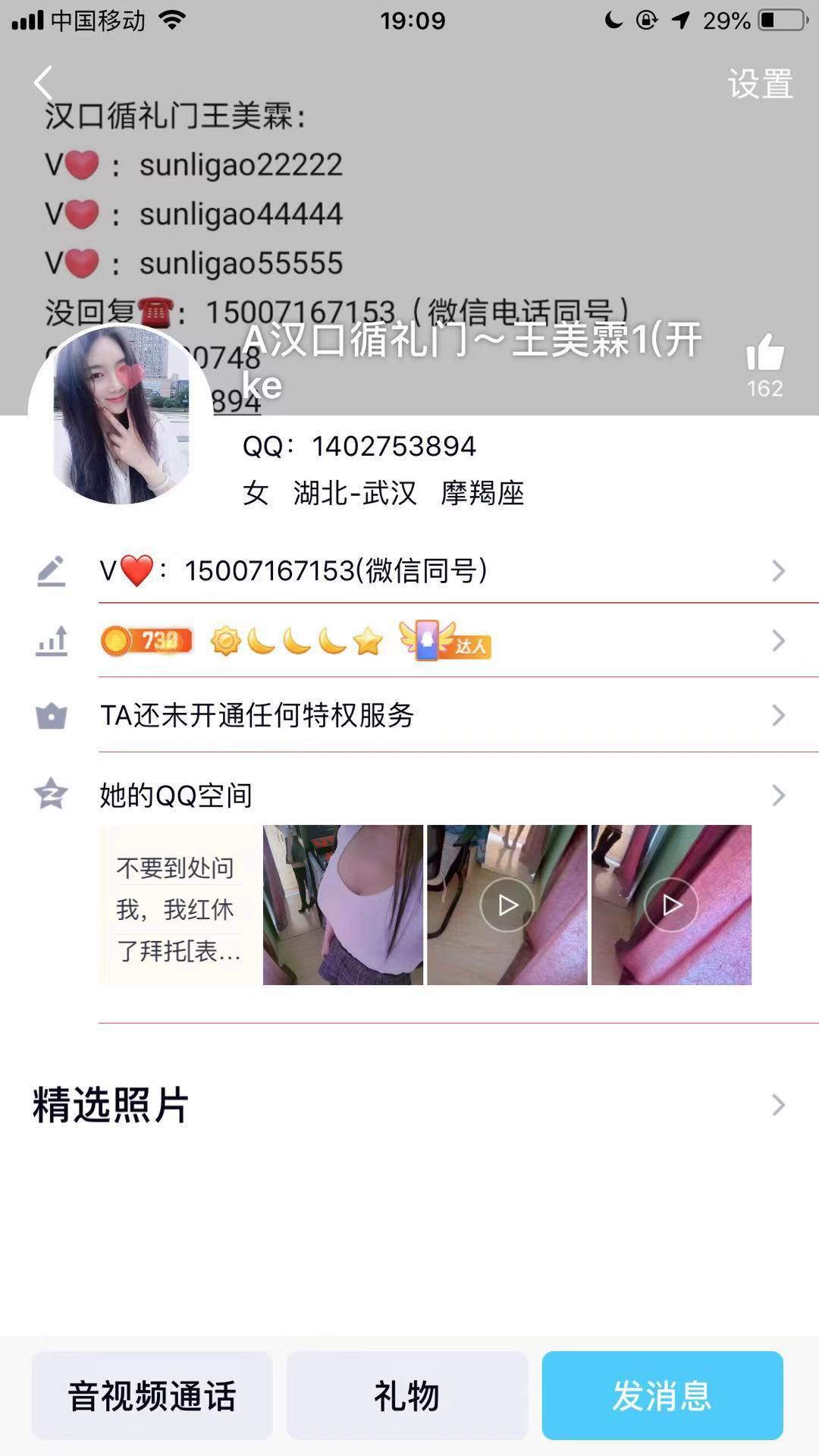
Task: Tap the thumbs-up like icon showing 162
Action: (764, 356)
